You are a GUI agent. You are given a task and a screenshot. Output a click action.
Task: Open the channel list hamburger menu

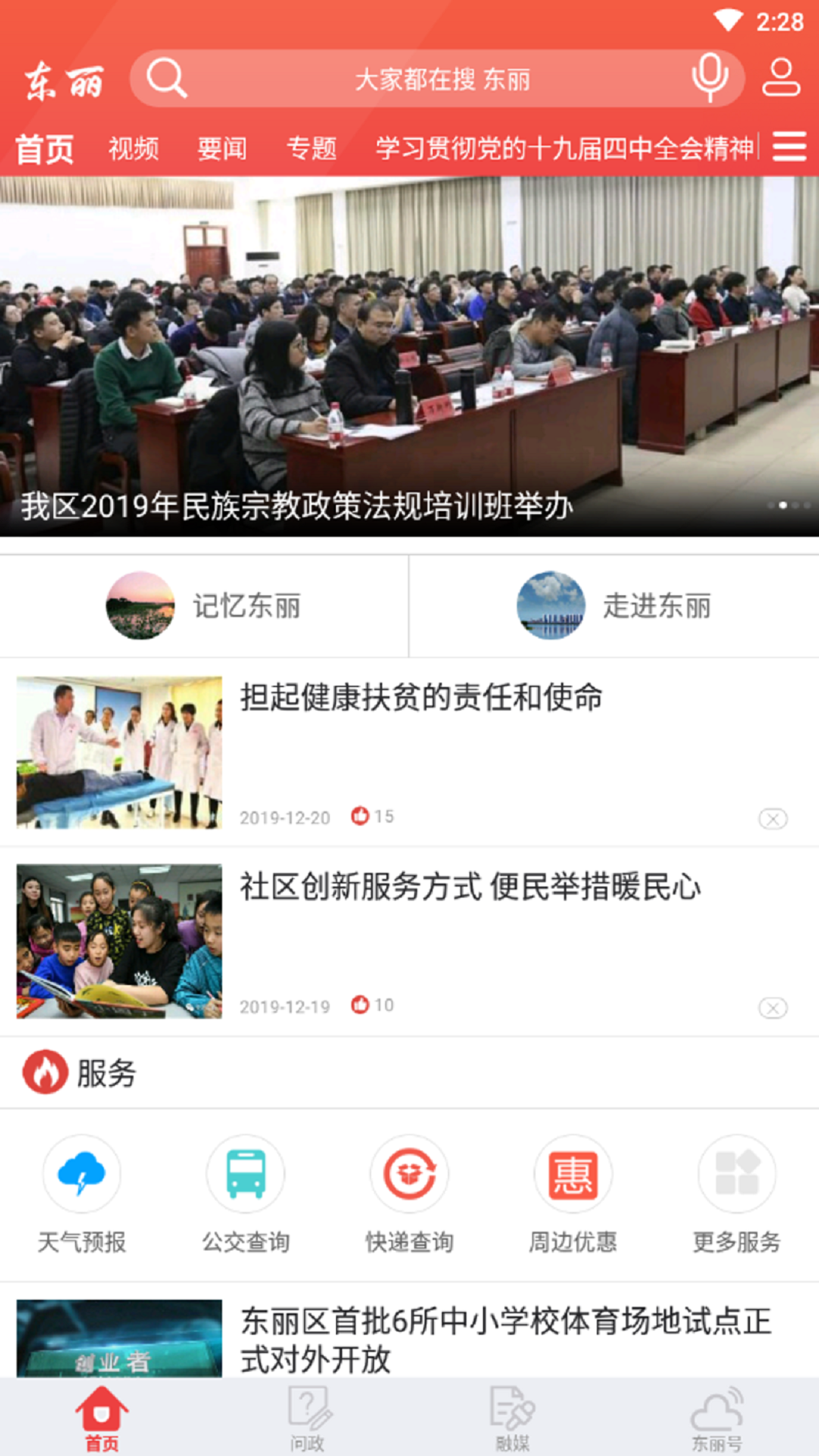(x=789, y=147)
